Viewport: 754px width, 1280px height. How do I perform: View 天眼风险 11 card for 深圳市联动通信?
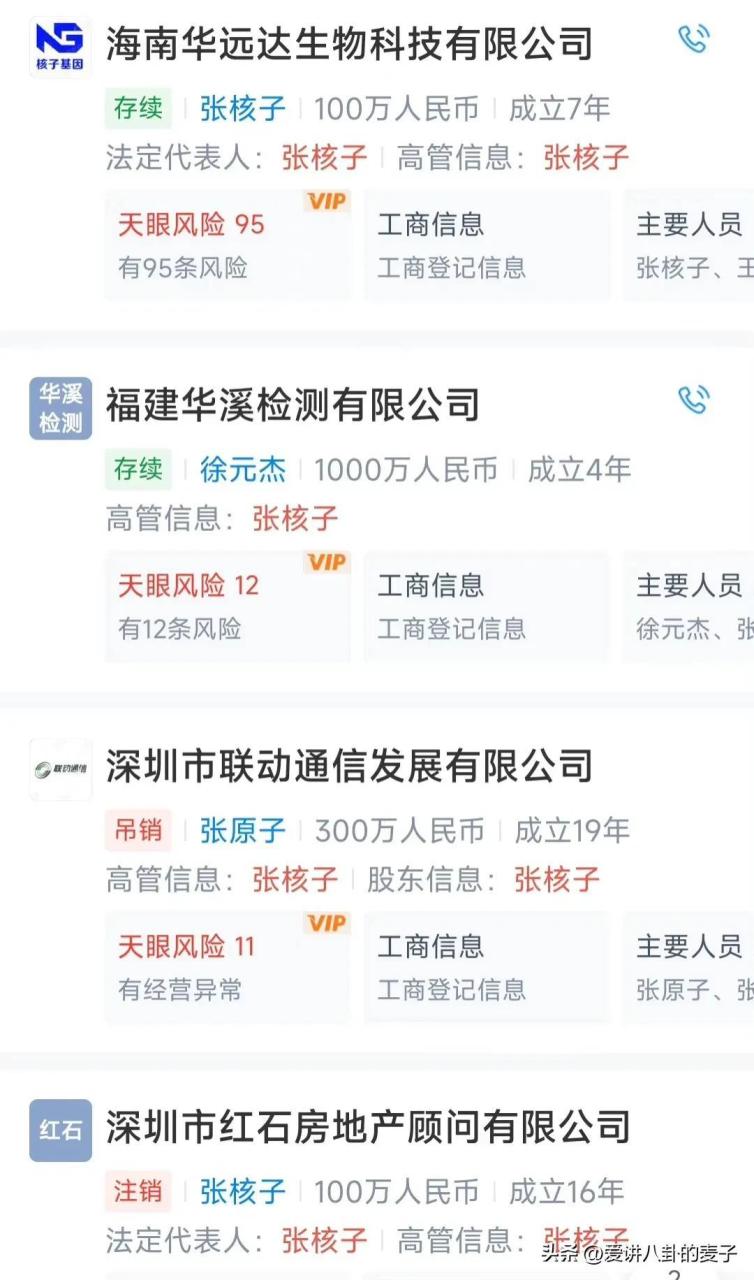pyautogui.click(x=228, y=967)
